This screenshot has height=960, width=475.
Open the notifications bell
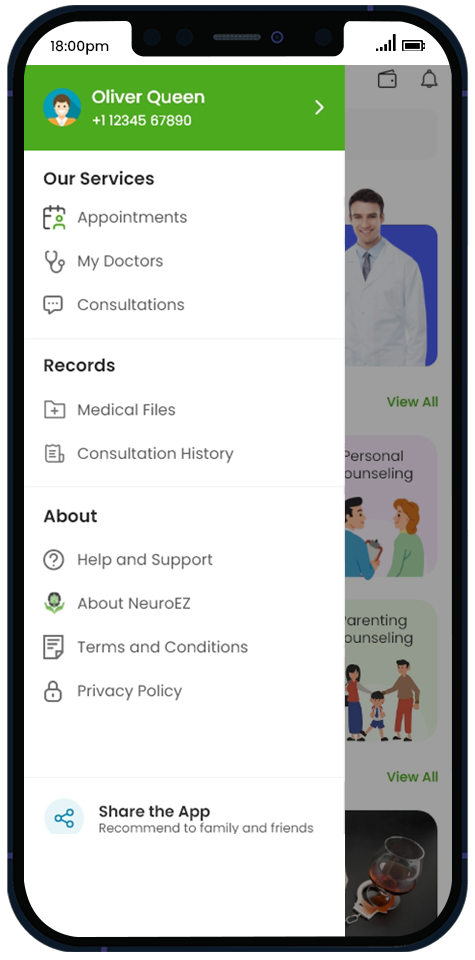pyautogui.click(x=429, y=79)
